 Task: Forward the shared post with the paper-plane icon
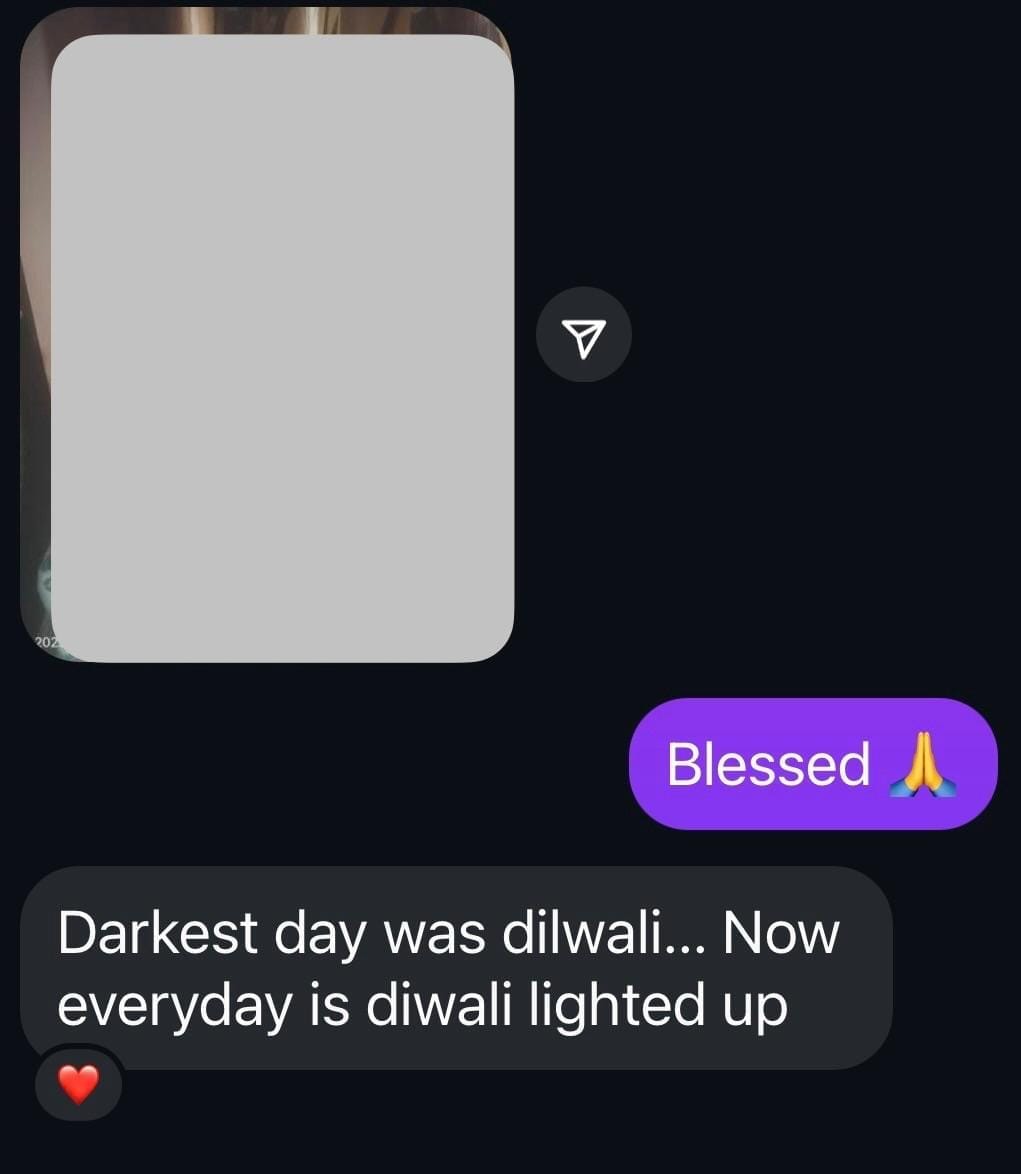coord(583,335)
